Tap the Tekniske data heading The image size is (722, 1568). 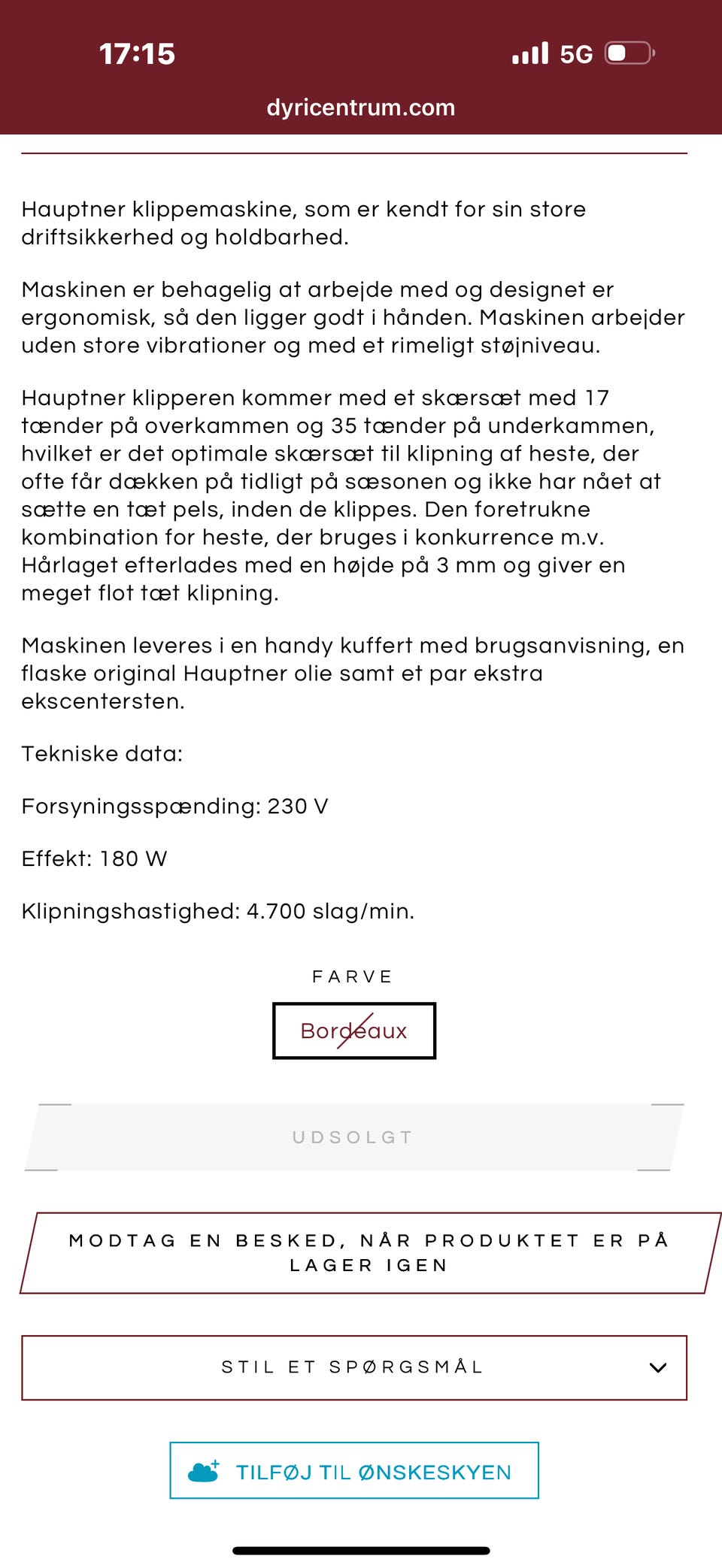[102, 754]
